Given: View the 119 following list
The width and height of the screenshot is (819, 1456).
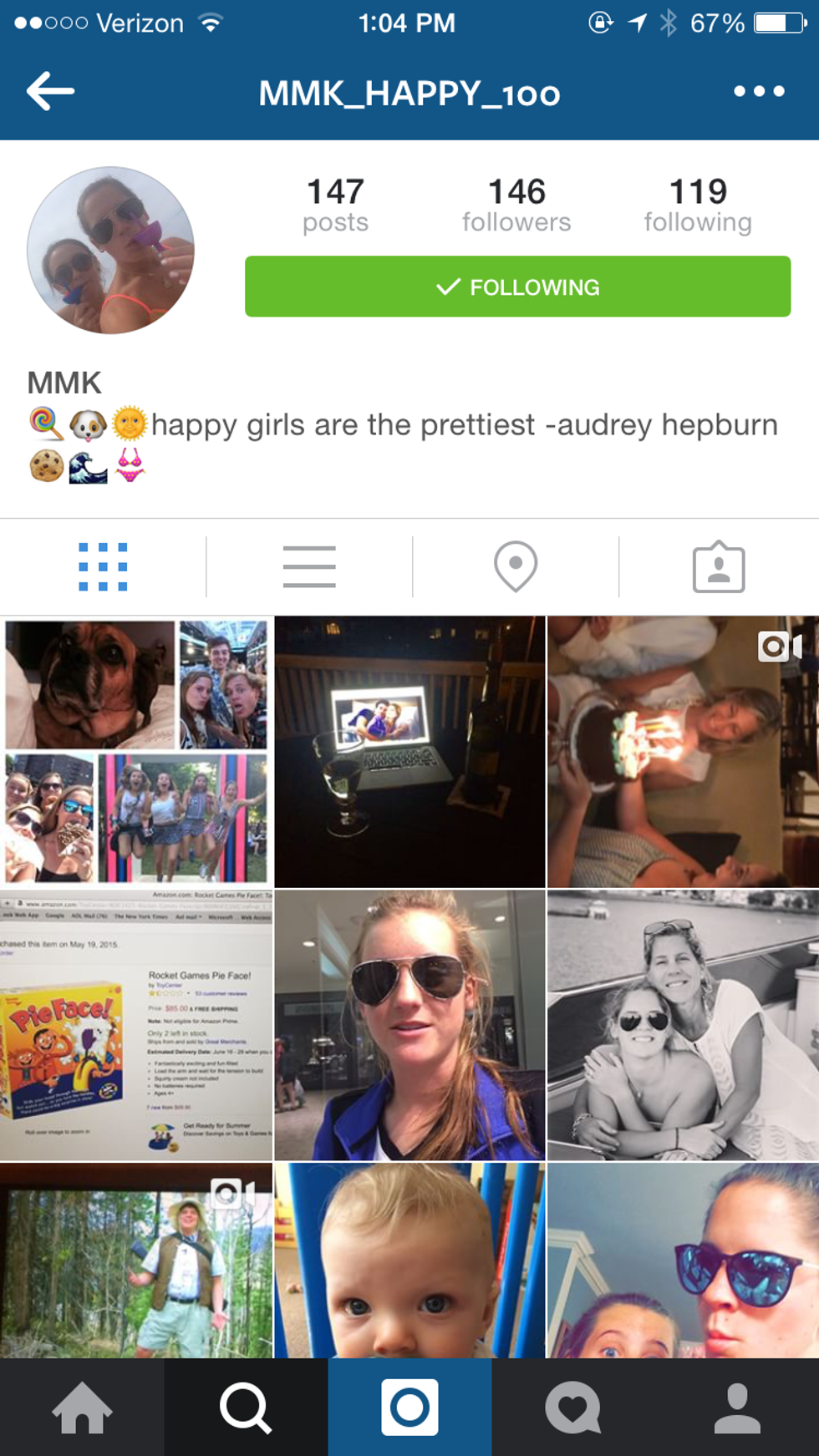Looking at the screenshot, I should coord(698,205).
